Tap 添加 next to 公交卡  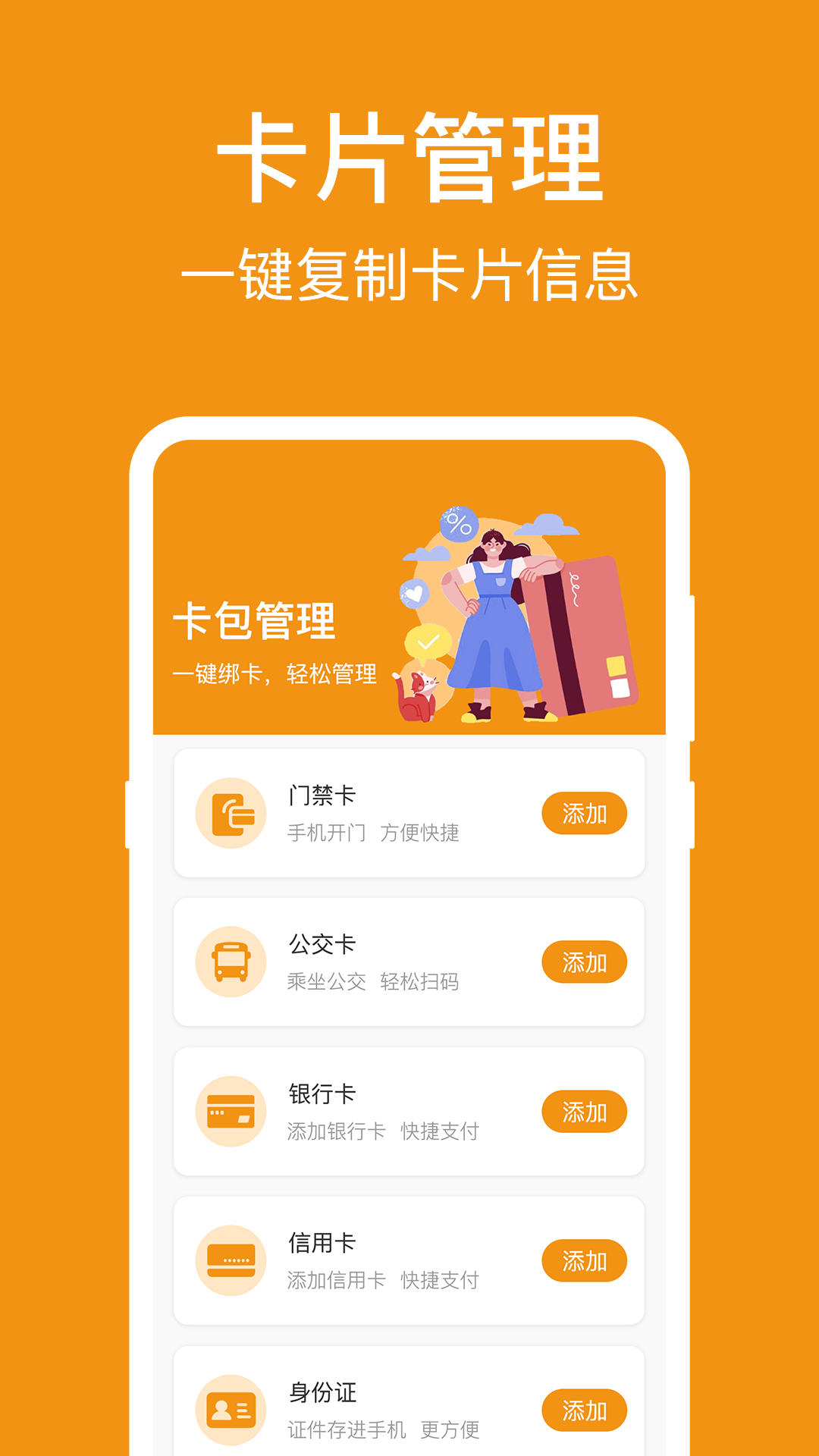click(584, 962)
